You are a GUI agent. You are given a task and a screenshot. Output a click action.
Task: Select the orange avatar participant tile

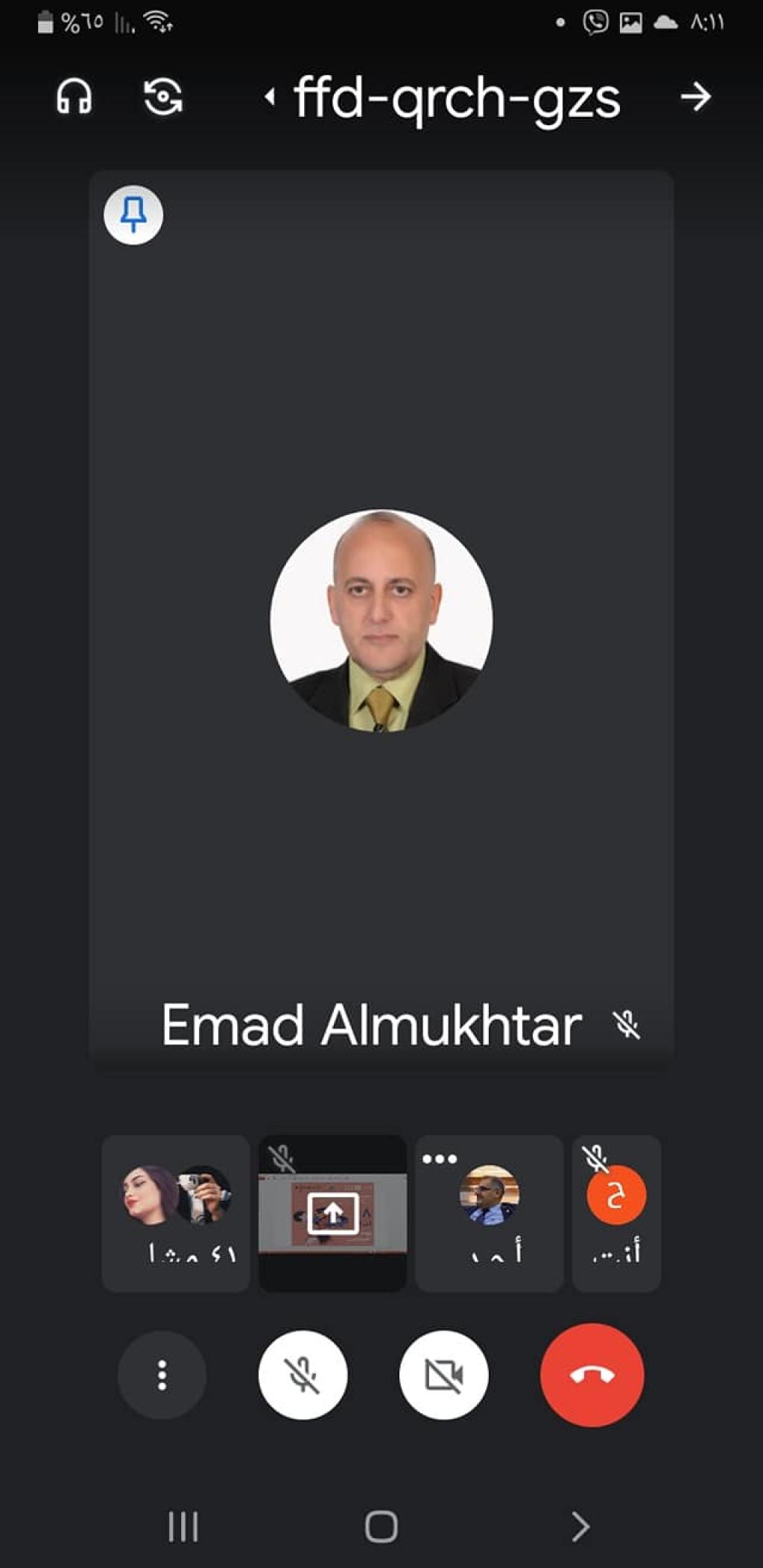point(616,1213)
